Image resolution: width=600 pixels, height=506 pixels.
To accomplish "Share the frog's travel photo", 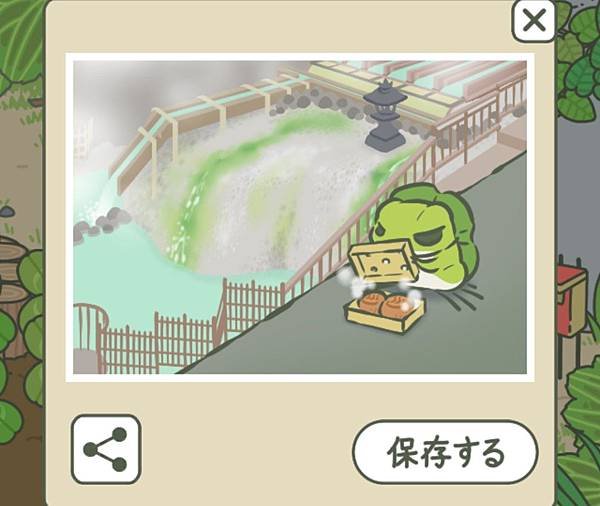I will pos(106,449).
